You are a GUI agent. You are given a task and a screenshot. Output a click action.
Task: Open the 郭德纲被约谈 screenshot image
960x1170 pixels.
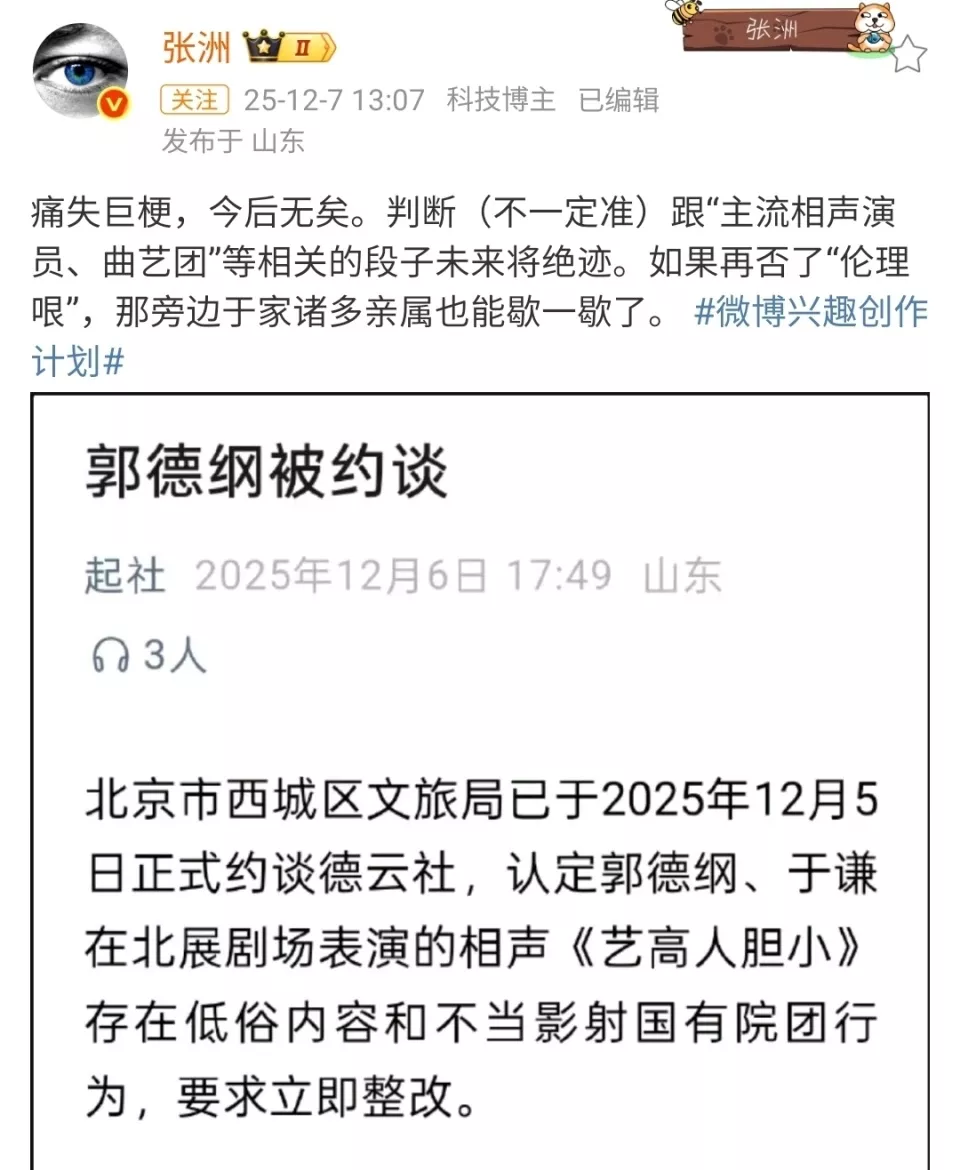click(x=480, y=780)
